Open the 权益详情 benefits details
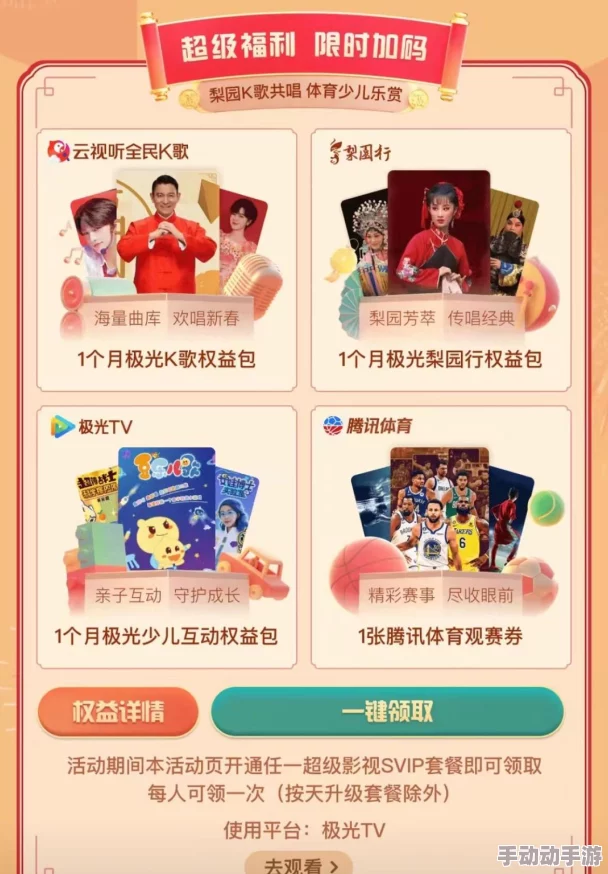This screenshot has width=608, height=874. (x=118, y=712)
